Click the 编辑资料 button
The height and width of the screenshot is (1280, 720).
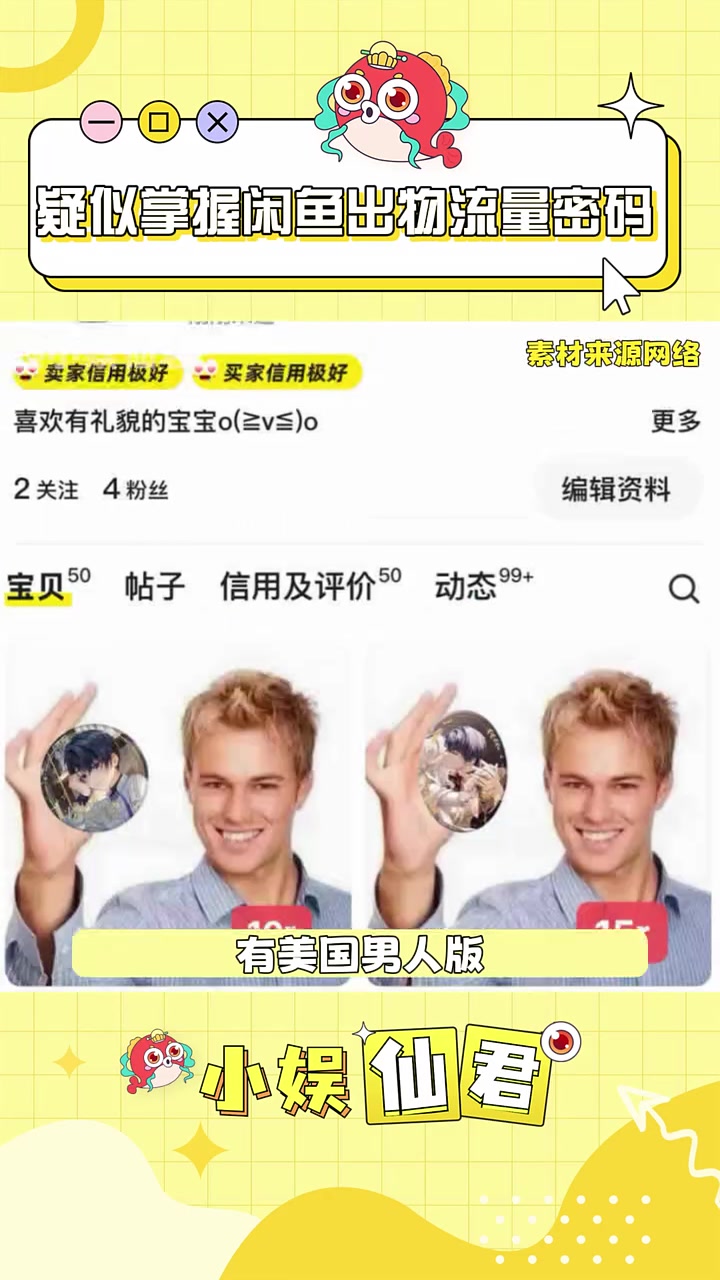(618, 489)
